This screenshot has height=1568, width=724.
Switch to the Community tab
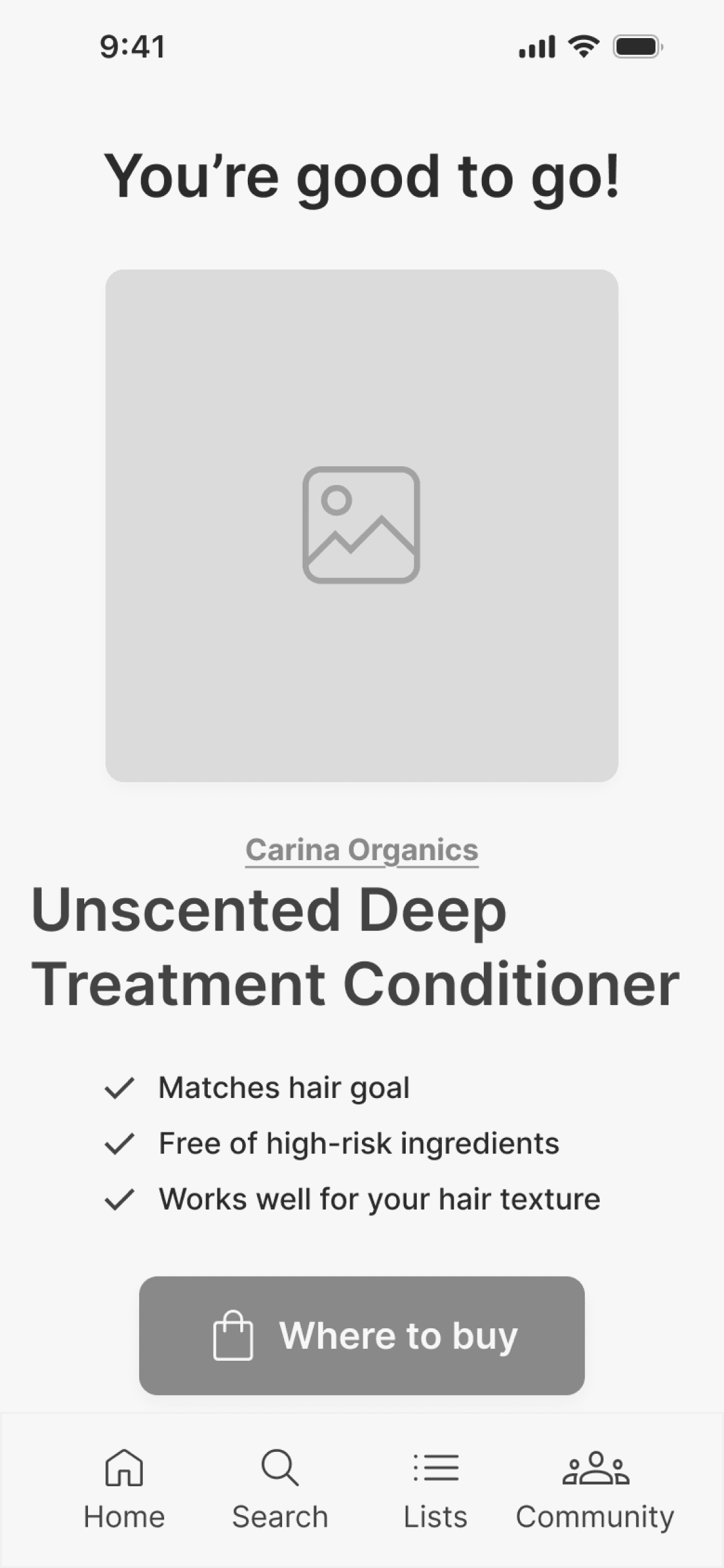tap(595, 1489)
